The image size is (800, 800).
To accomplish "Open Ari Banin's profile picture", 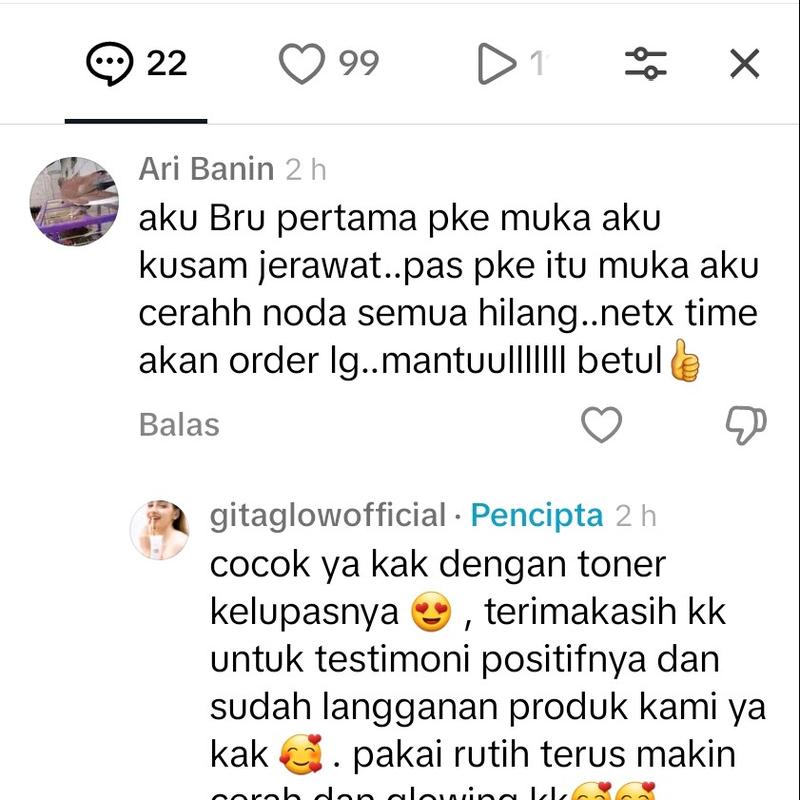I will tap(75, 201).
